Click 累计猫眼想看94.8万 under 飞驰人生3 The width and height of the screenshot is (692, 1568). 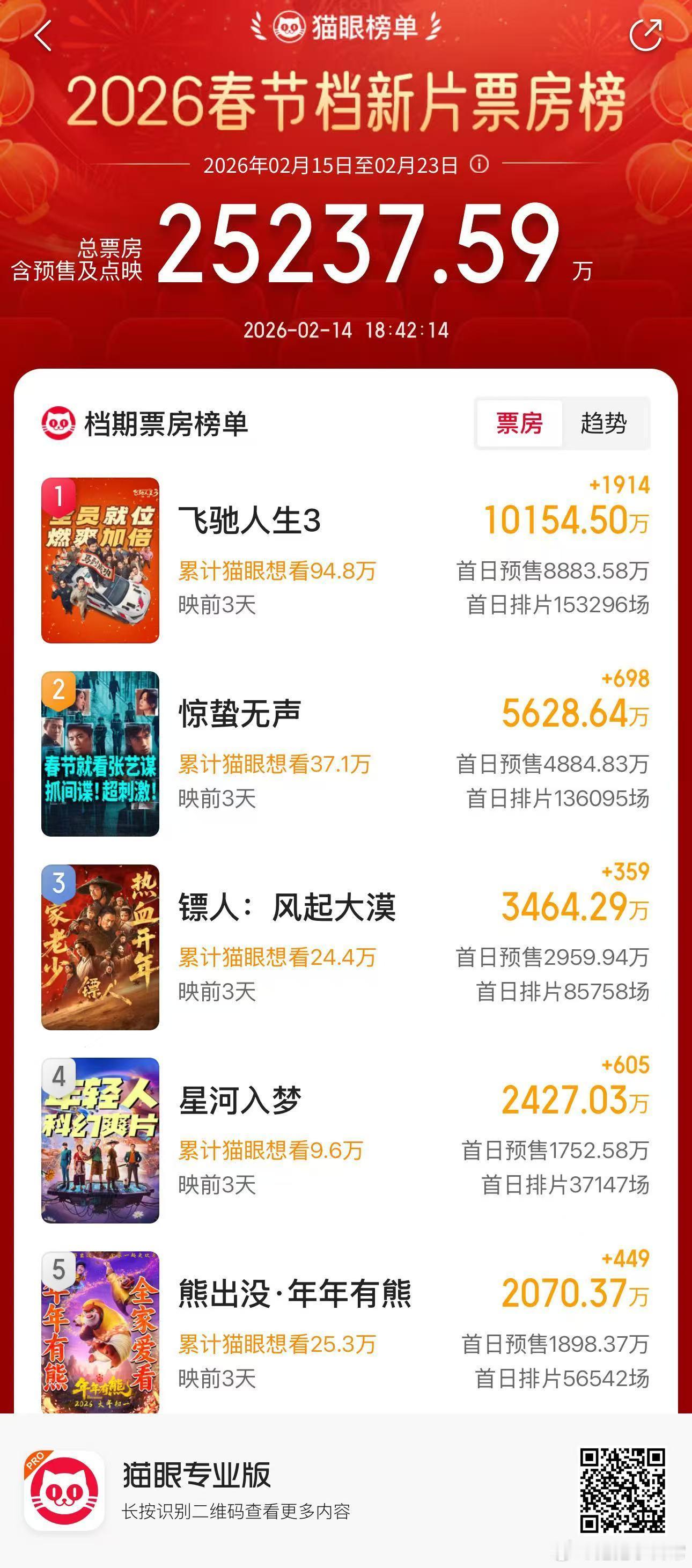click(276, 571)
